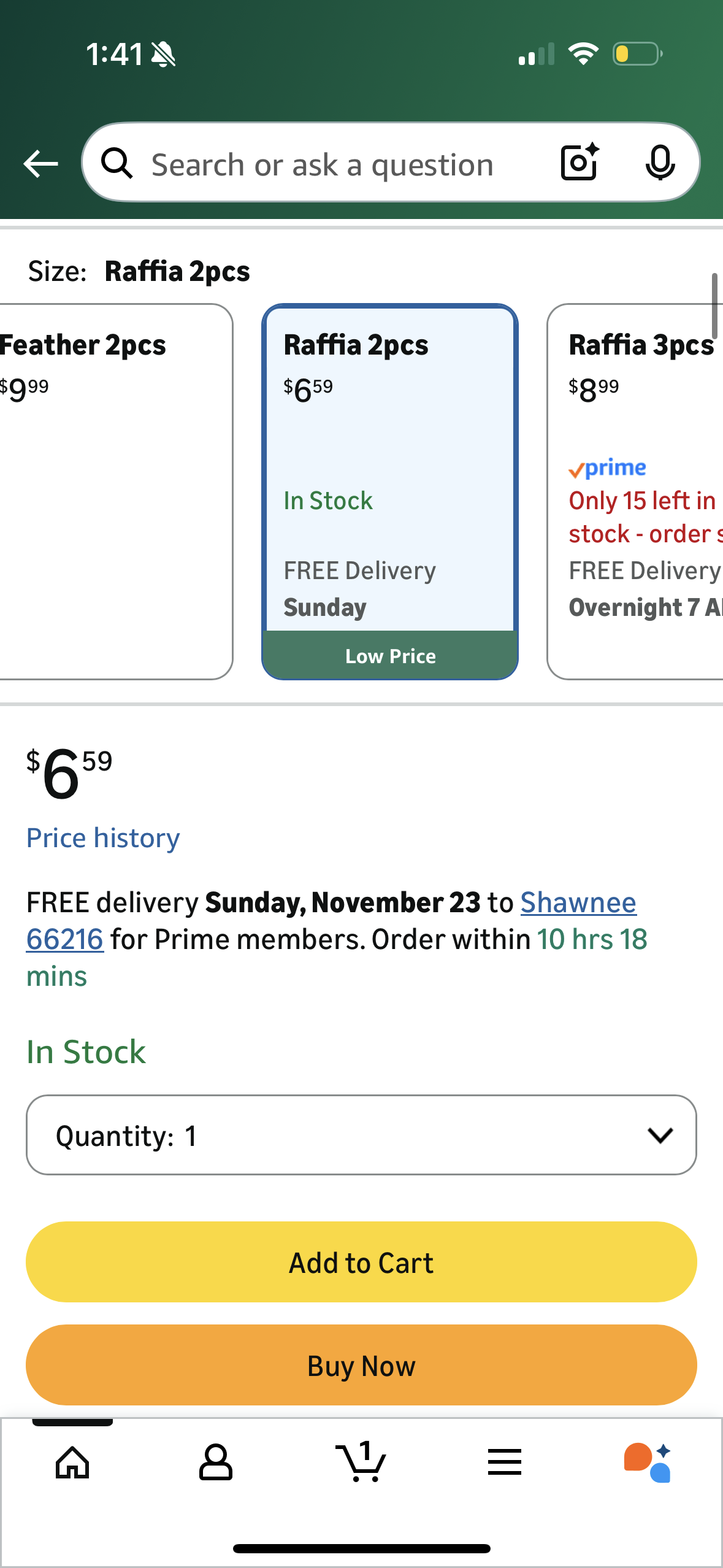
Task: Go to the Home tab
Action: tap(72, 1462)
